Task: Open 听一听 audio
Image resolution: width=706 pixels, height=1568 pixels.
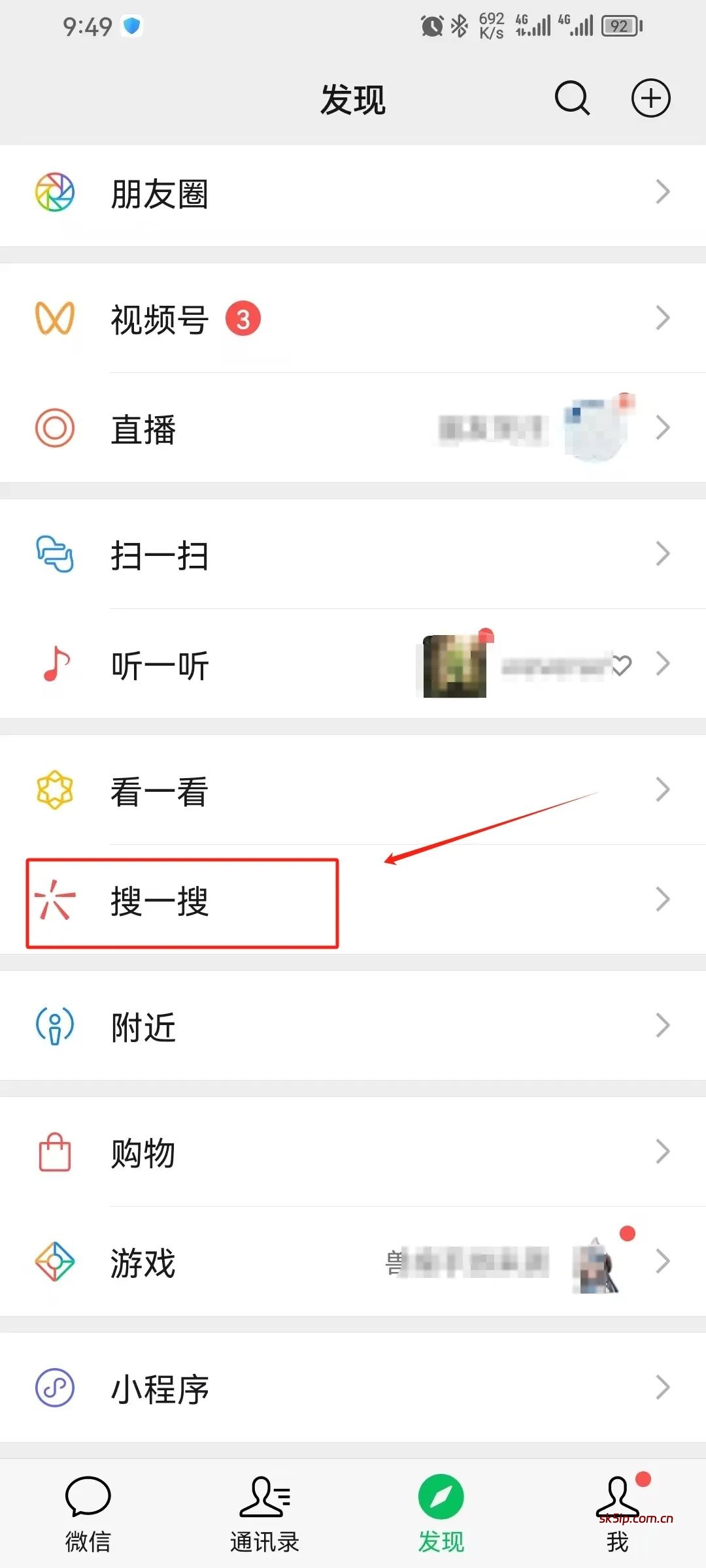Action: click(x=353, y=665)
